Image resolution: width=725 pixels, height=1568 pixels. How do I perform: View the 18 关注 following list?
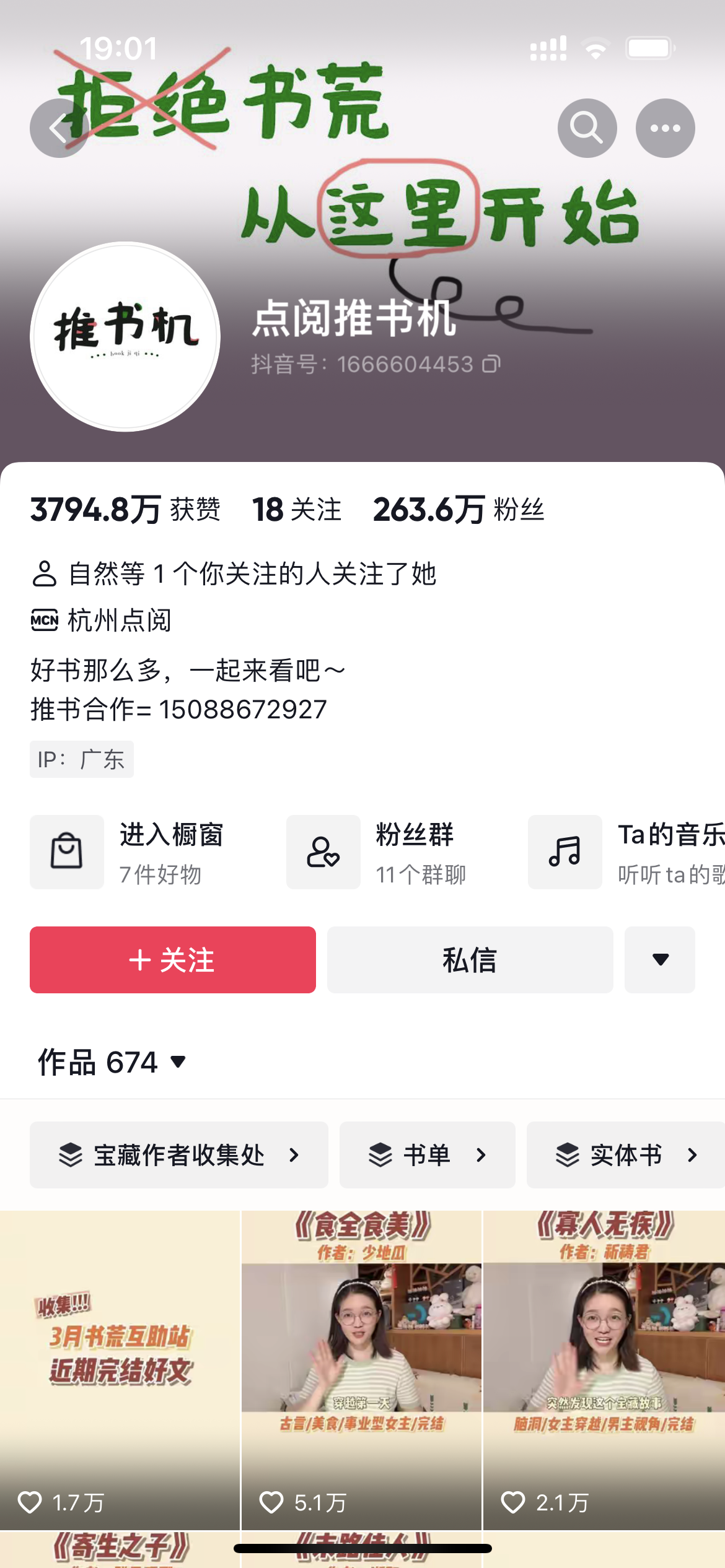tap(296, 510)
